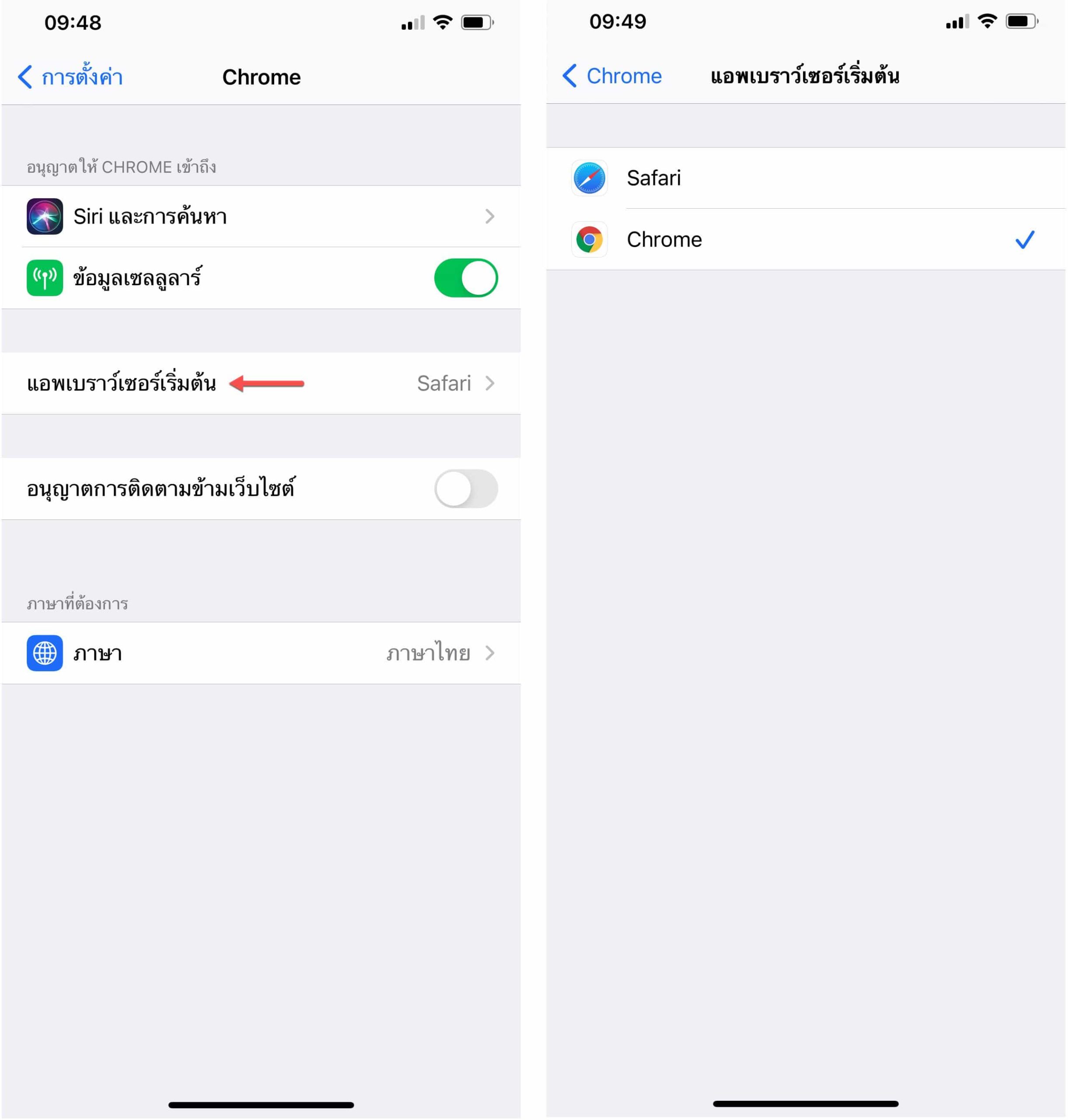Open ภาษา language setting
The height and width of the screenshot is (1120, 1068).
coord(261,653)
